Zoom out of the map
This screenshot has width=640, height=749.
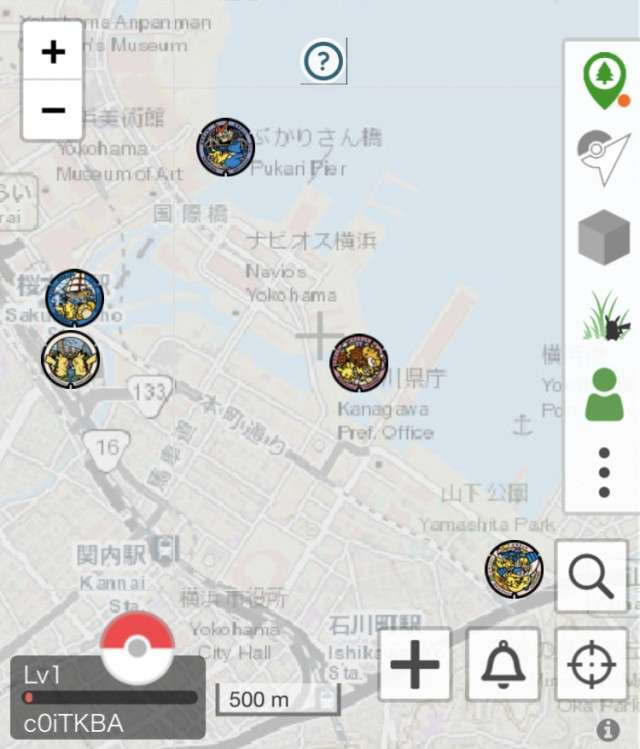[x=53, y=109]
